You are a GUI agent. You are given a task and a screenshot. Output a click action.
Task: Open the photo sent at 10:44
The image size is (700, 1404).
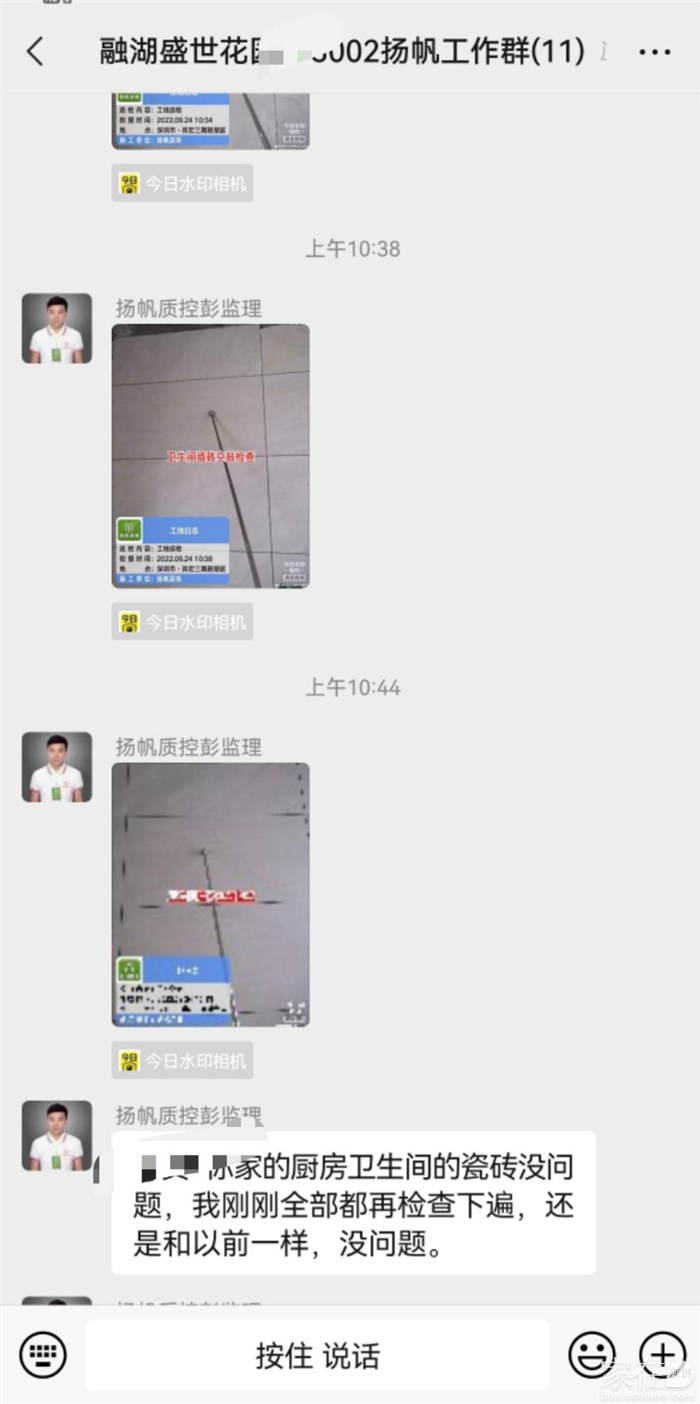pyautogui.click(x=210, y=894)
